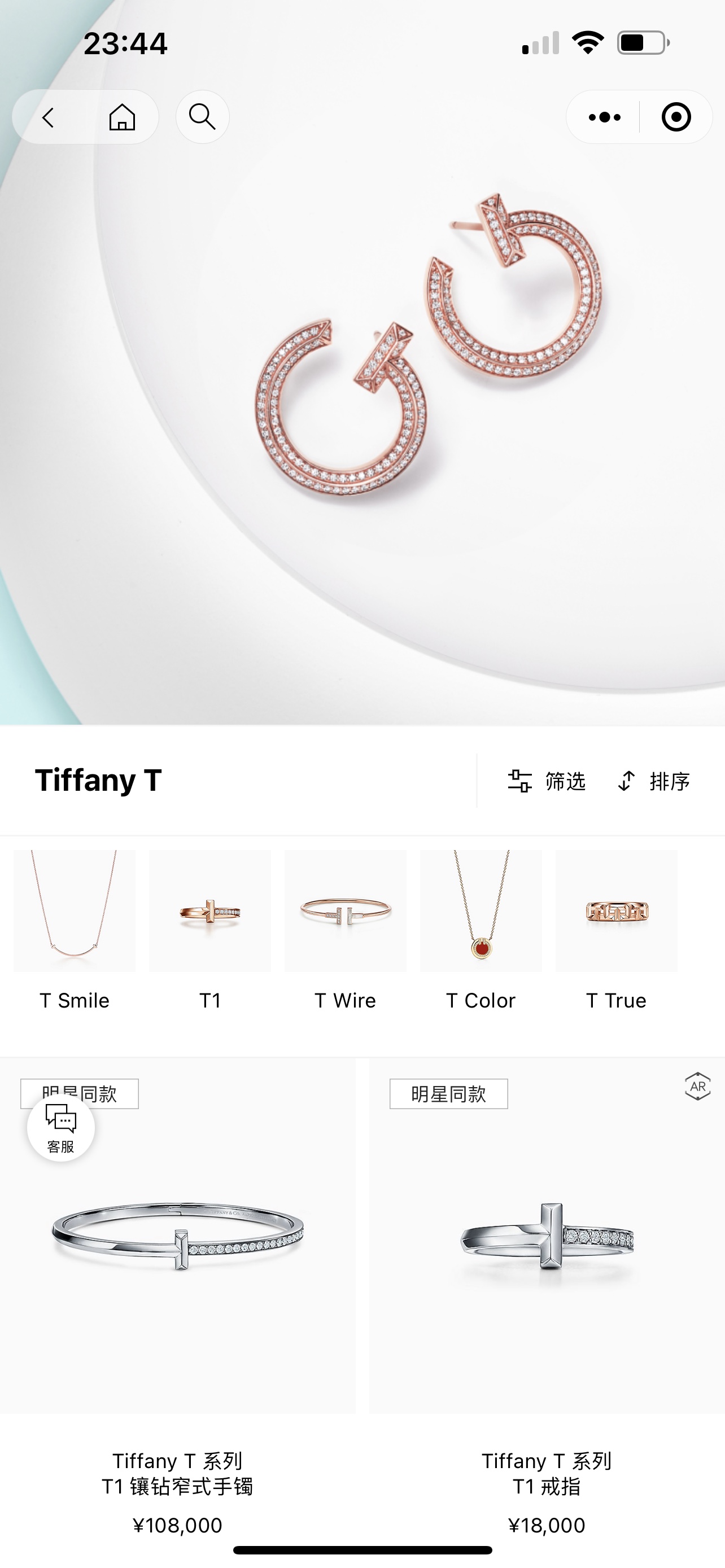Screen dimensions: 725x1568
Task: Open the 筛选 filter options
Action: (x=547, y=781)
